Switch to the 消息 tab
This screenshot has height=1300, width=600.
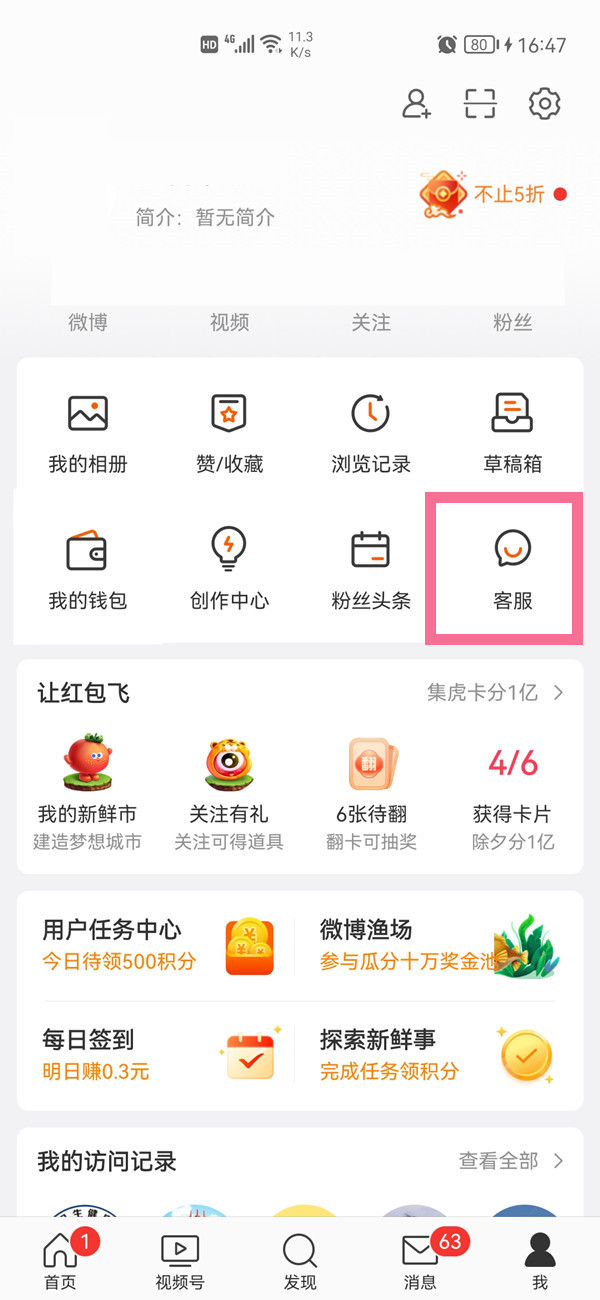[x=420, y=1262]
